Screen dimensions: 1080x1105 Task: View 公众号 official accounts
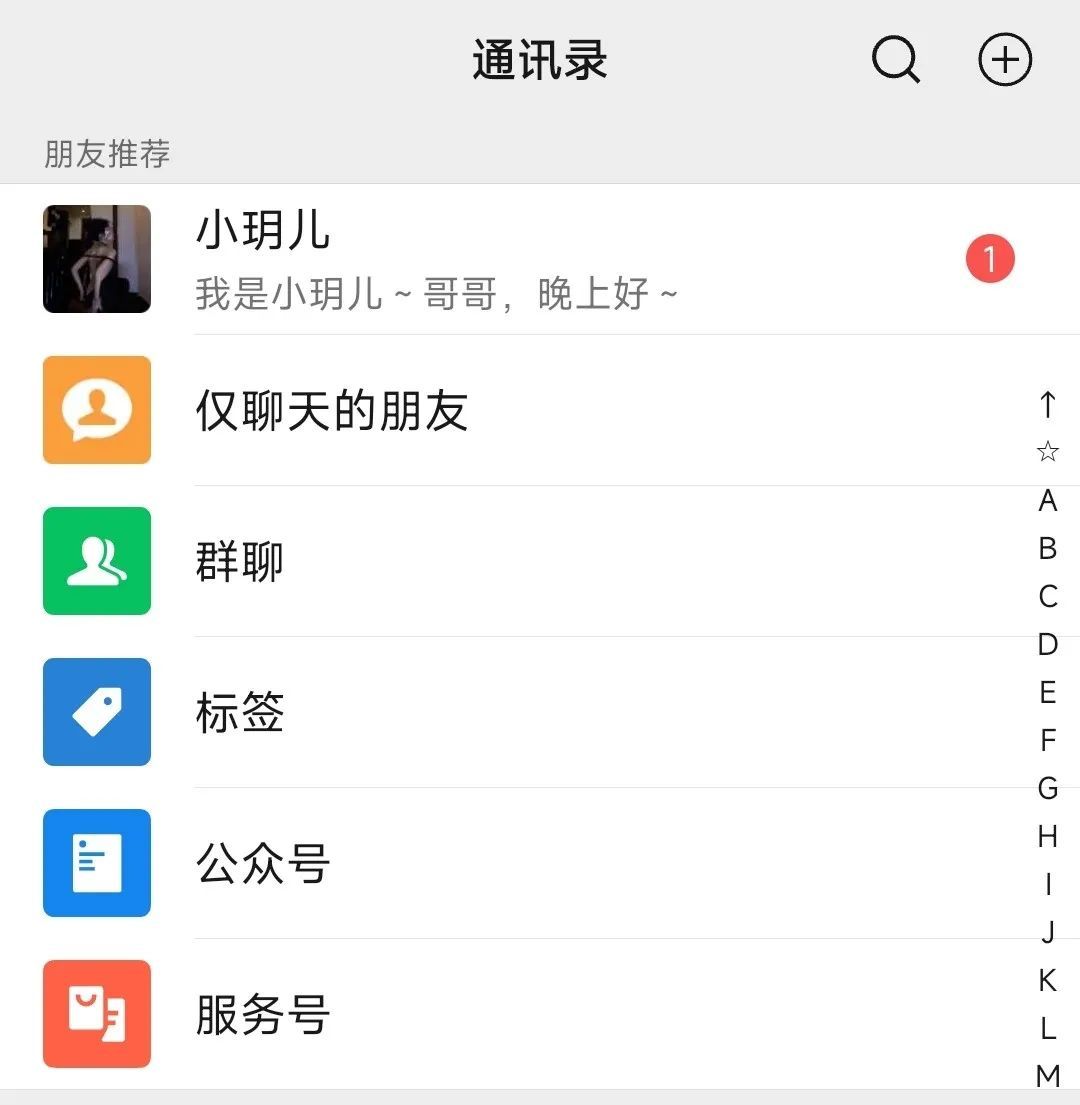coord(262,863)
